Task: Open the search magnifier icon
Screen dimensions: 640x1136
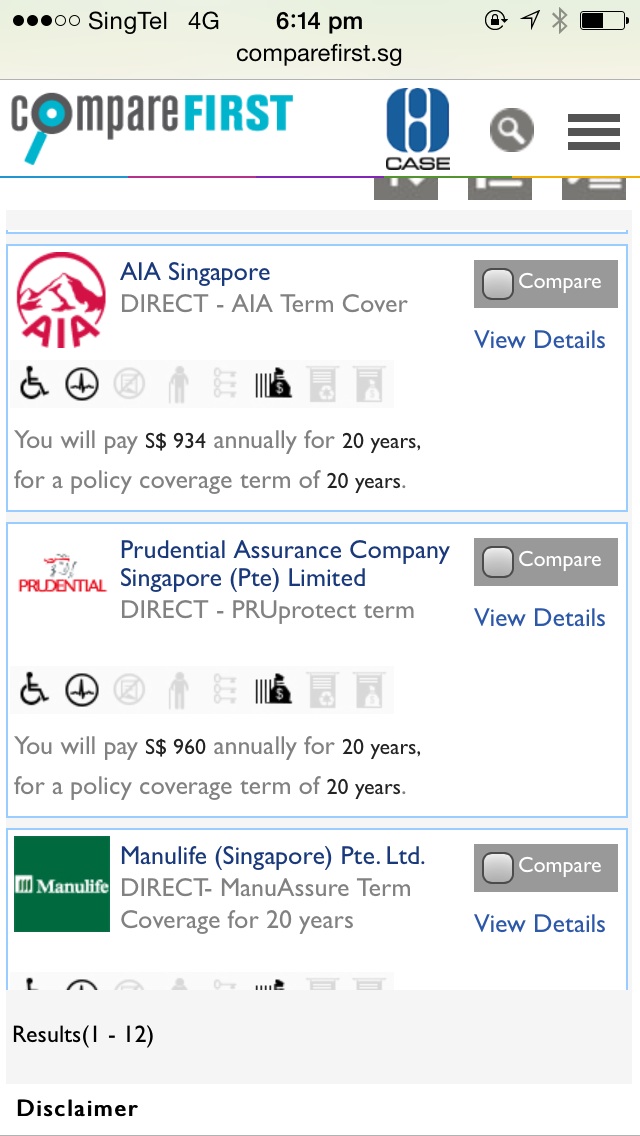Action: [511, 130]
